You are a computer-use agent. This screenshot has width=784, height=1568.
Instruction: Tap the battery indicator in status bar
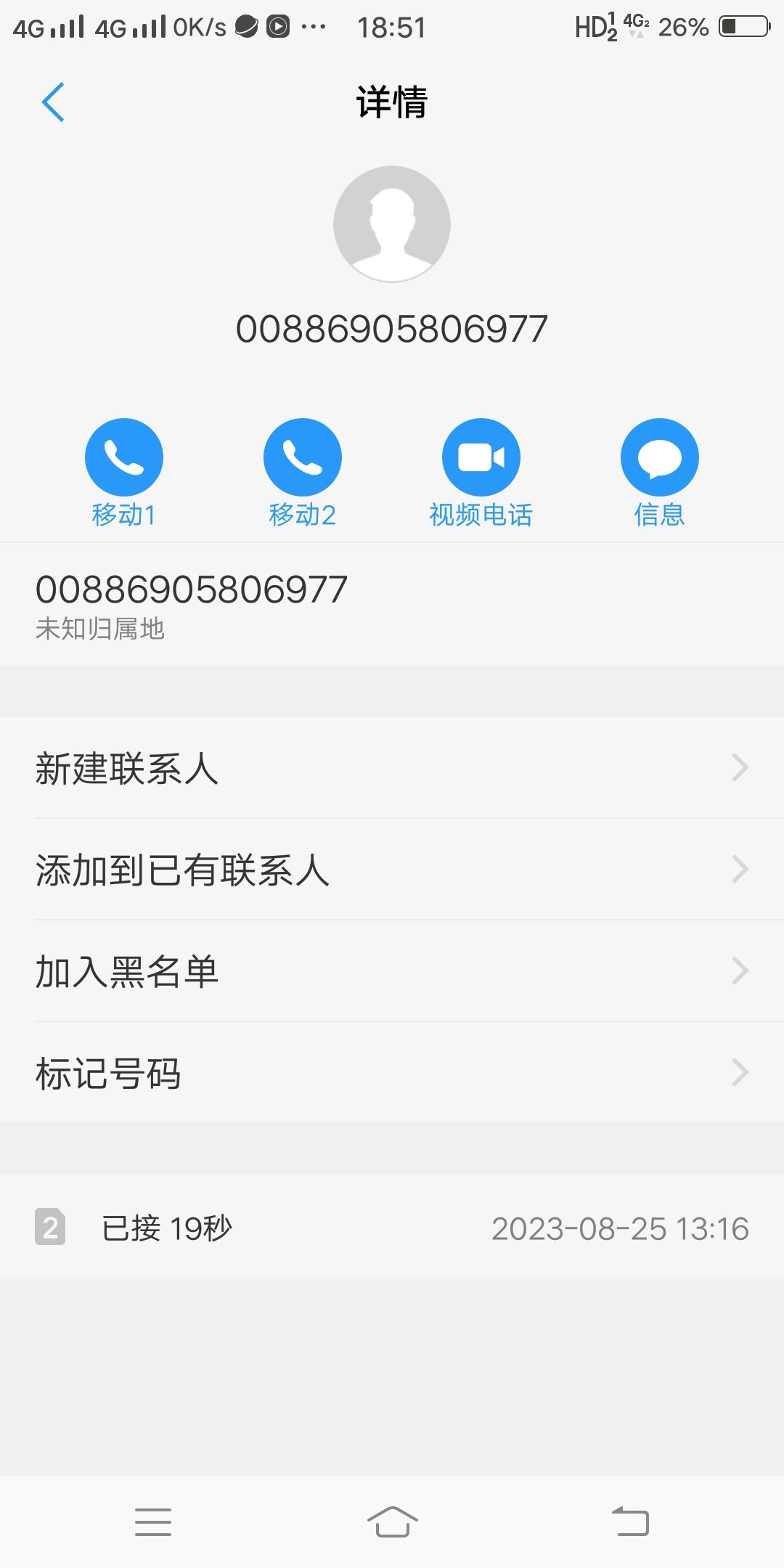[741, 26]
